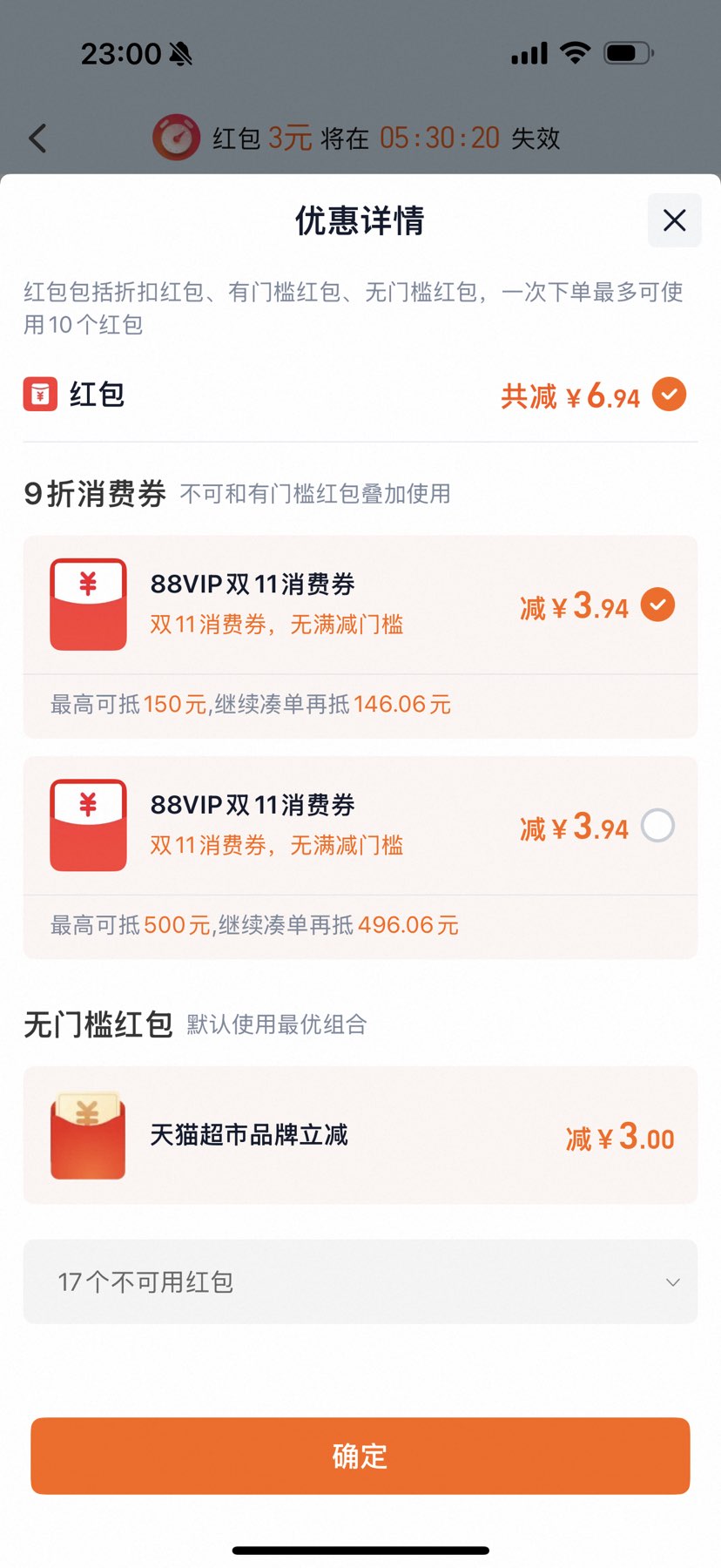The width and height of the screenshot is (721, 1568).
Task: Confirm selection with the 确定 button
Action: coord(360,1455)
